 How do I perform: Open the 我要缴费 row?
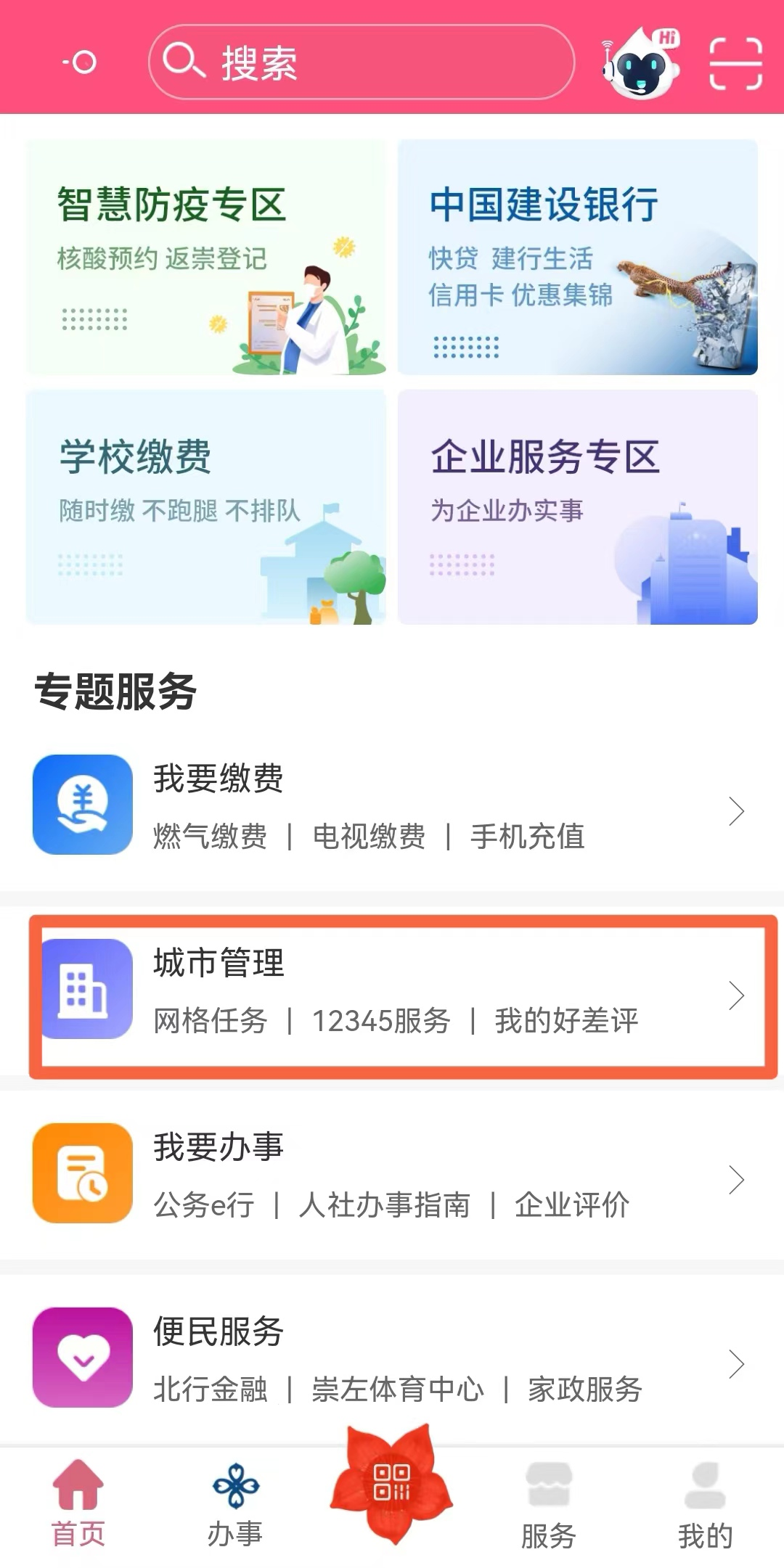[392, 807]
